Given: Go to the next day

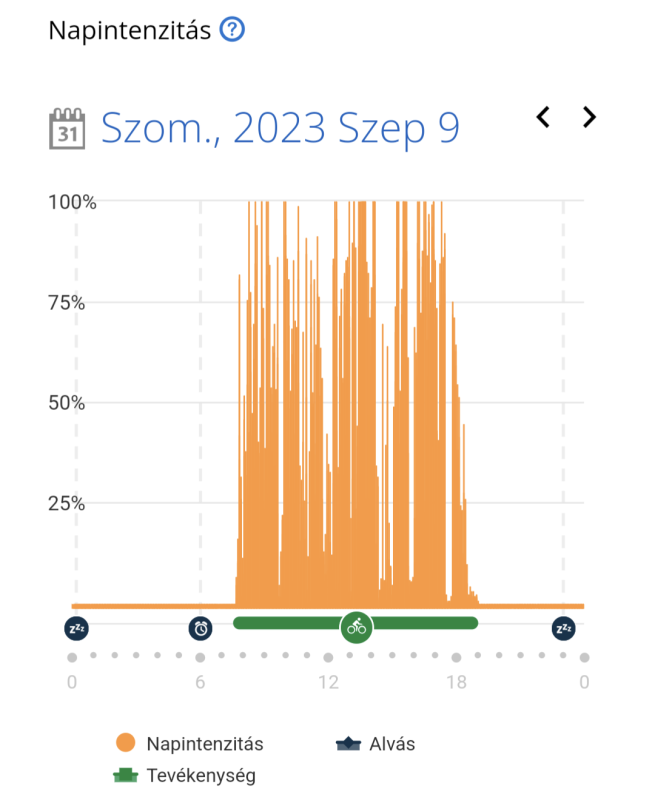Looking at the screenshot, I should click(x=589, y=117).
